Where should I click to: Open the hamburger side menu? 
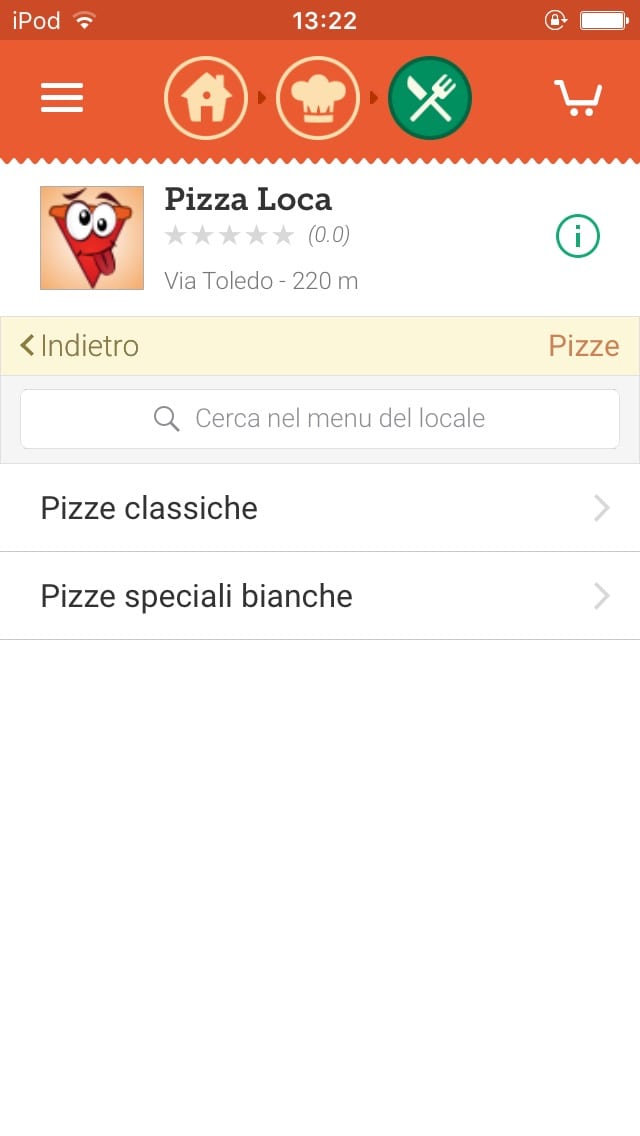coord(62,98)
